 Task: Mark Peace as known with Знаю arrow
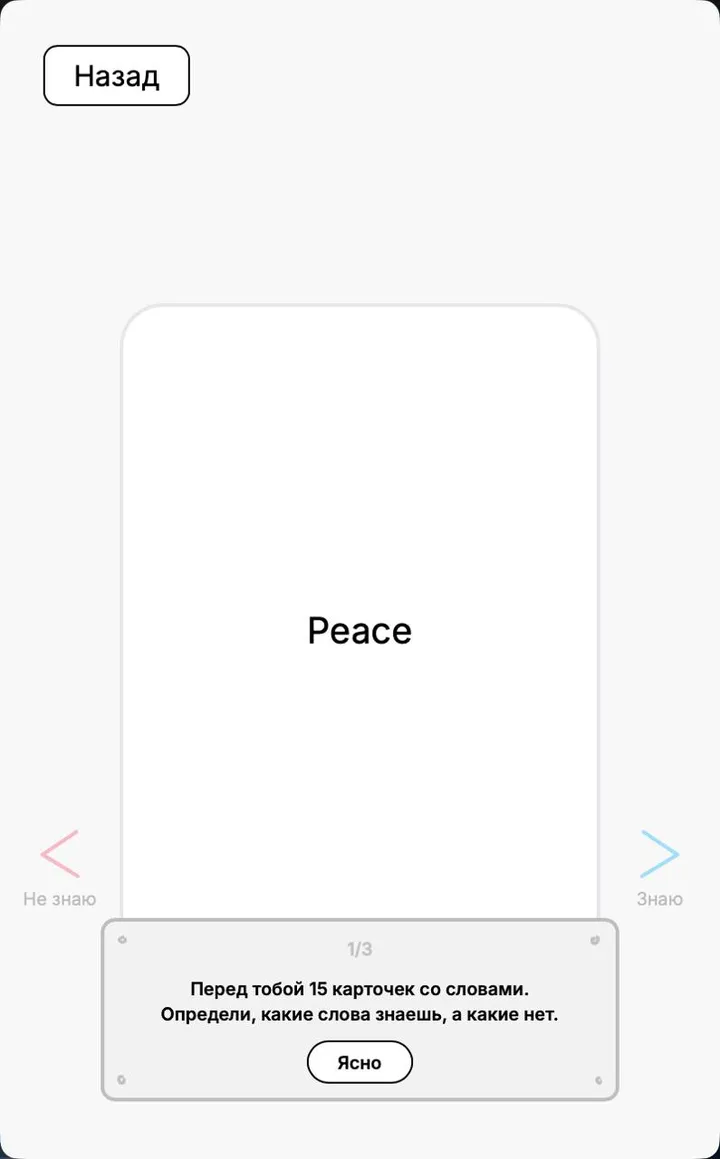tap(660, 855)
